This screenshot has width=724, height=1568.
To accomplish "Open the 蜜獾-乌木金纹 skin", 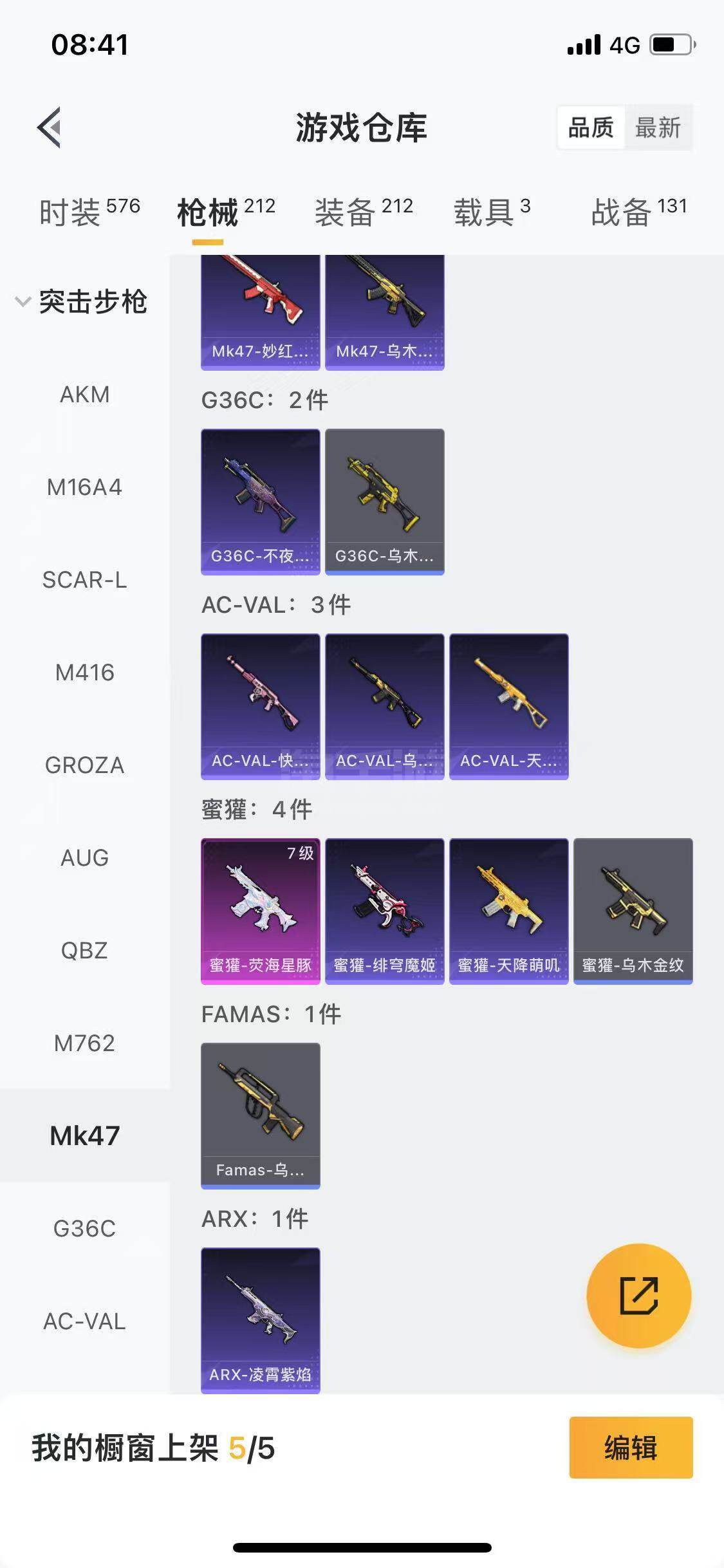I will 633,911.
